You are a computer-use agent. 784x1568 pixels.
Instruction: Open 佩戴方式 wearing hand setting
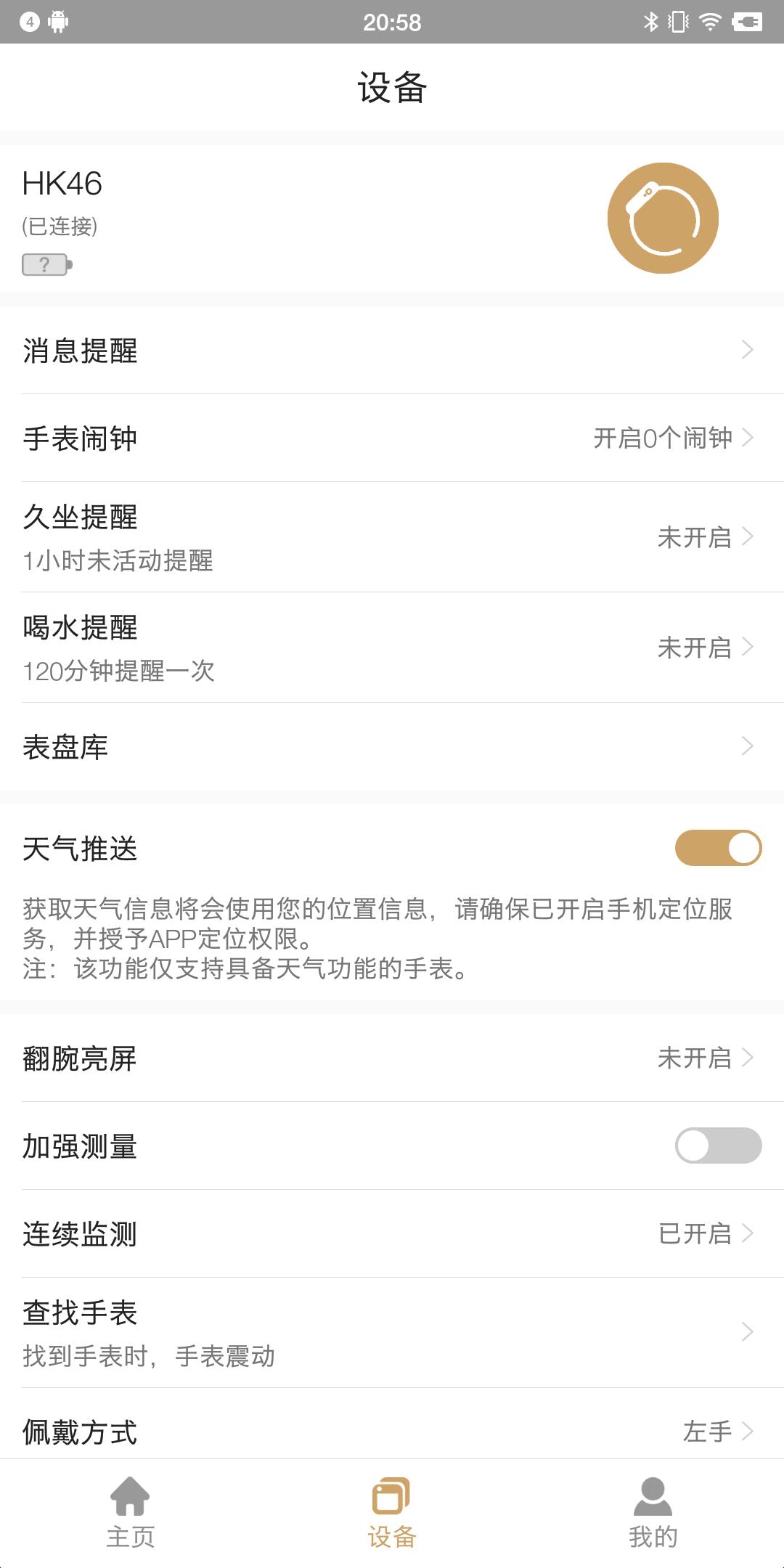point(392,1424)
